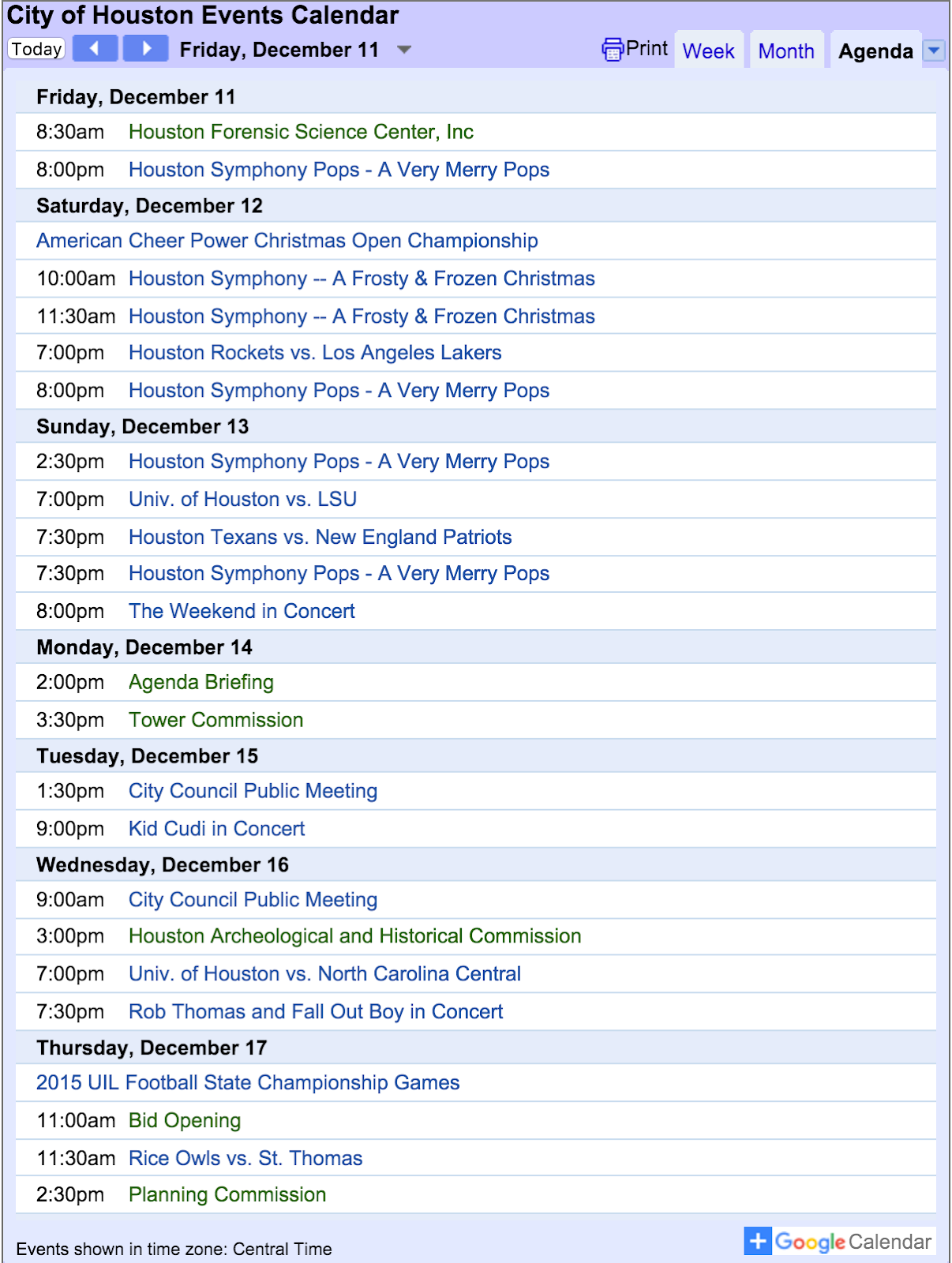Screen dimensions: 952x1263
Task: Switch to the Week view
Action: [x=708, y=51]
